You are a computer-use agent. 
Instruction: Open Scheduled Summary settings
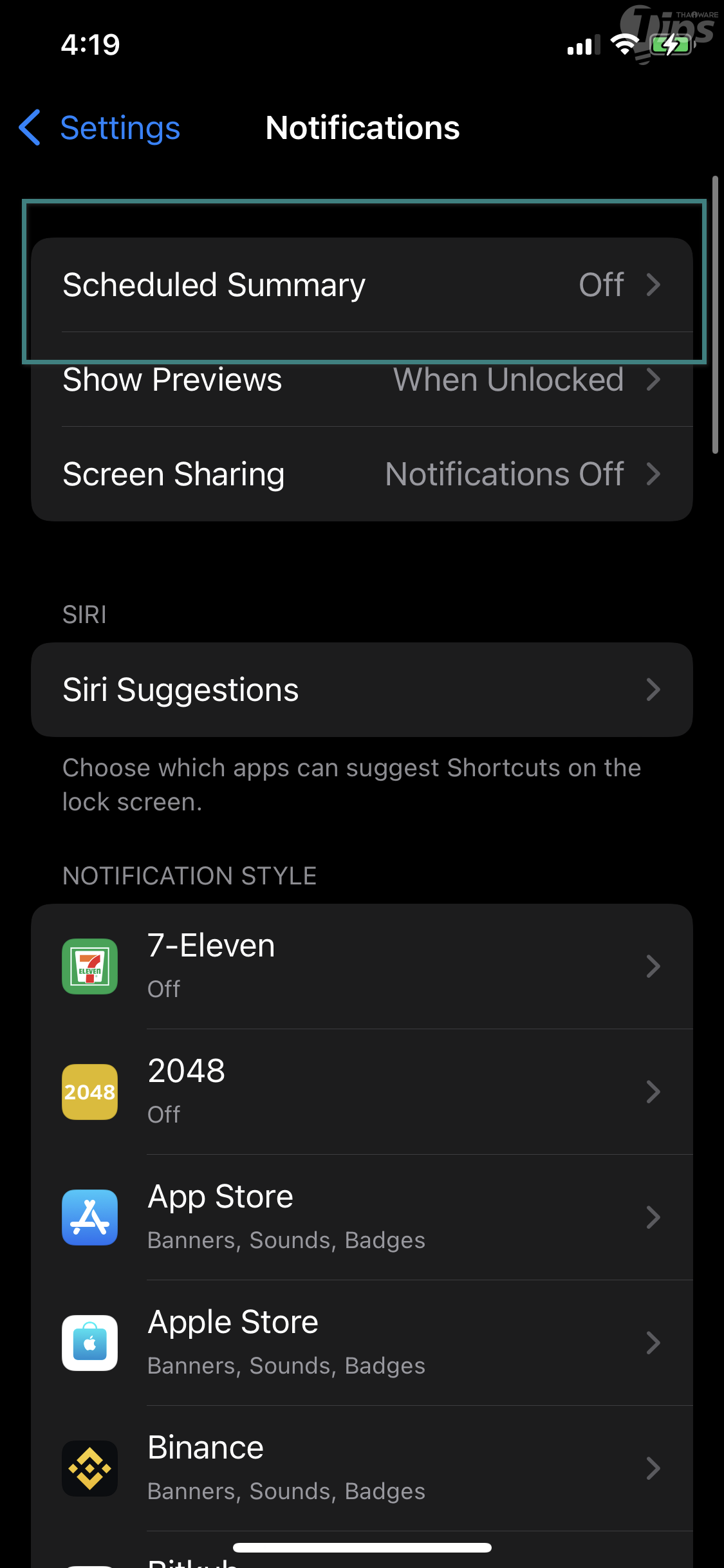click(x=362, y=285)
